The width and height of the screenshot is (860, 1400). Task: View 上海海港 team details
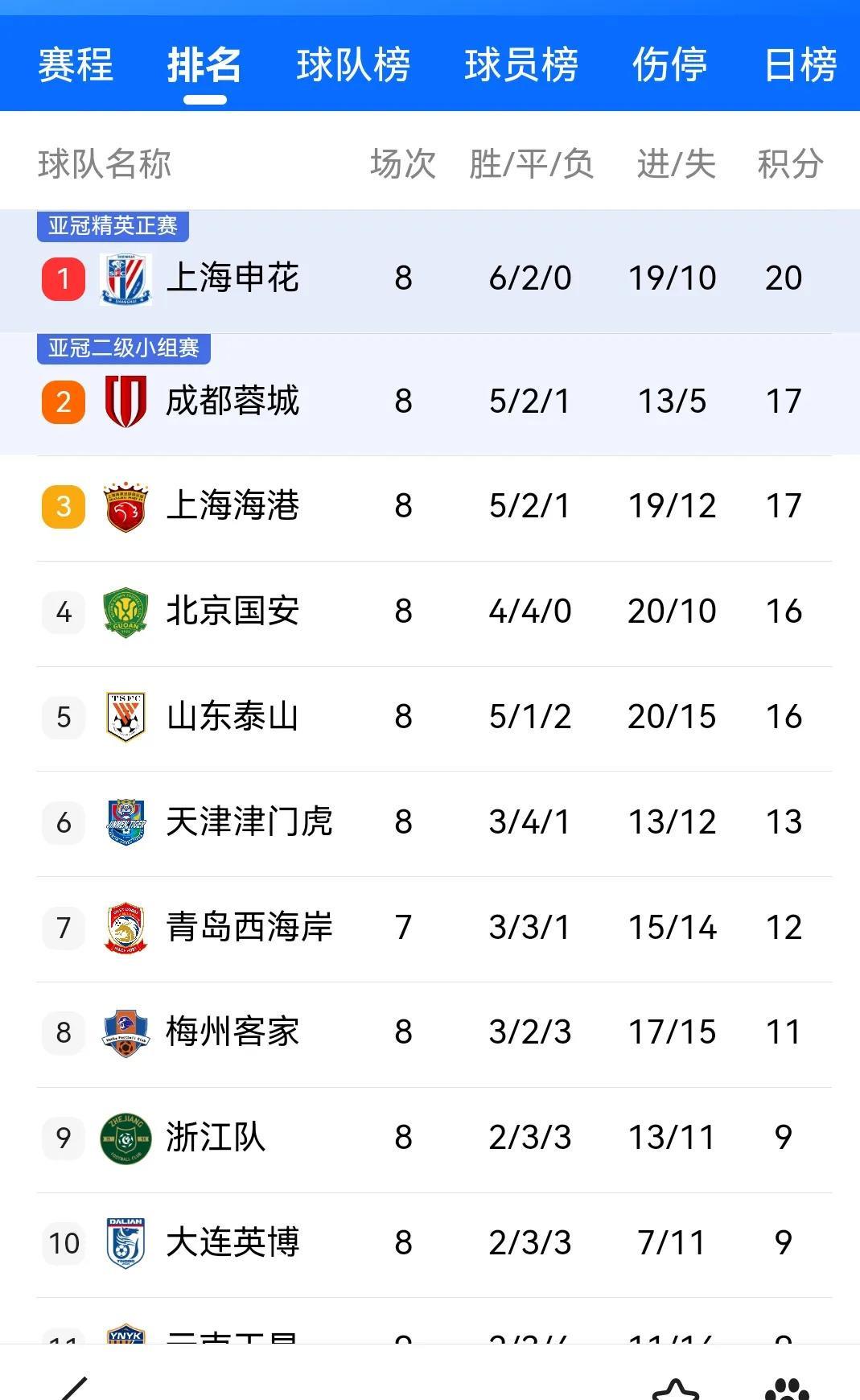point(232,506)
